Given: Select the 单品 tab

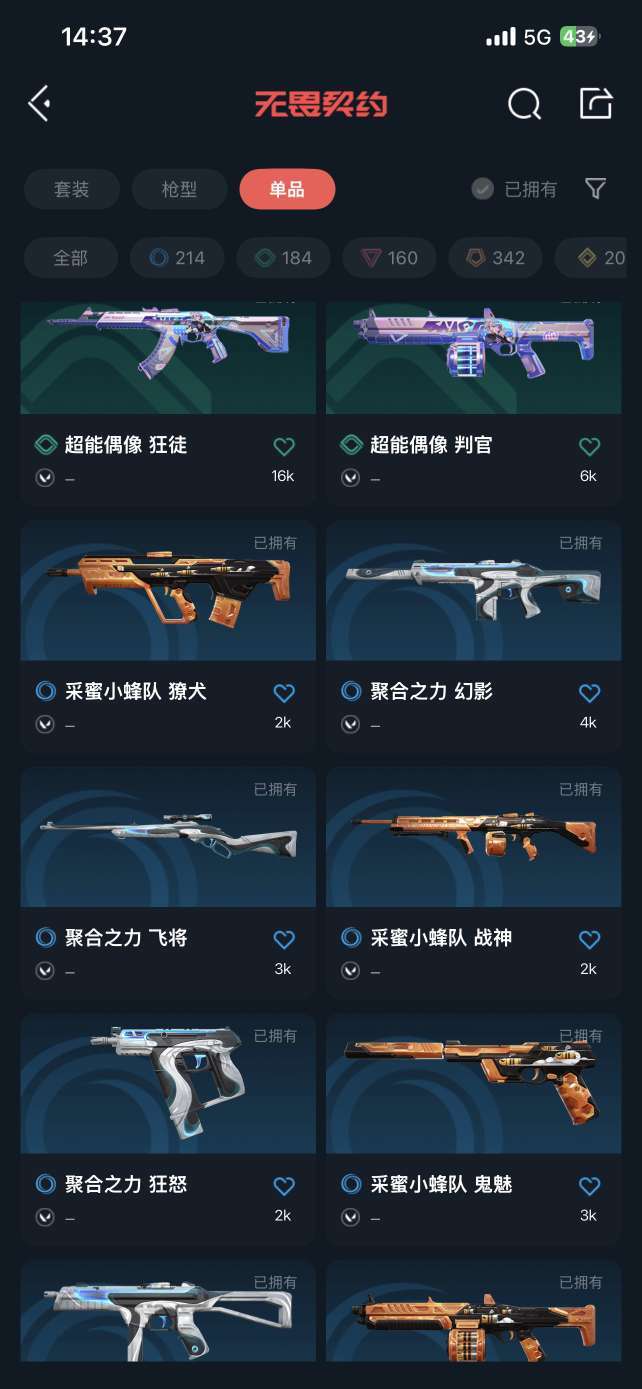Looking at the screenshot, I should coord(287,189).
